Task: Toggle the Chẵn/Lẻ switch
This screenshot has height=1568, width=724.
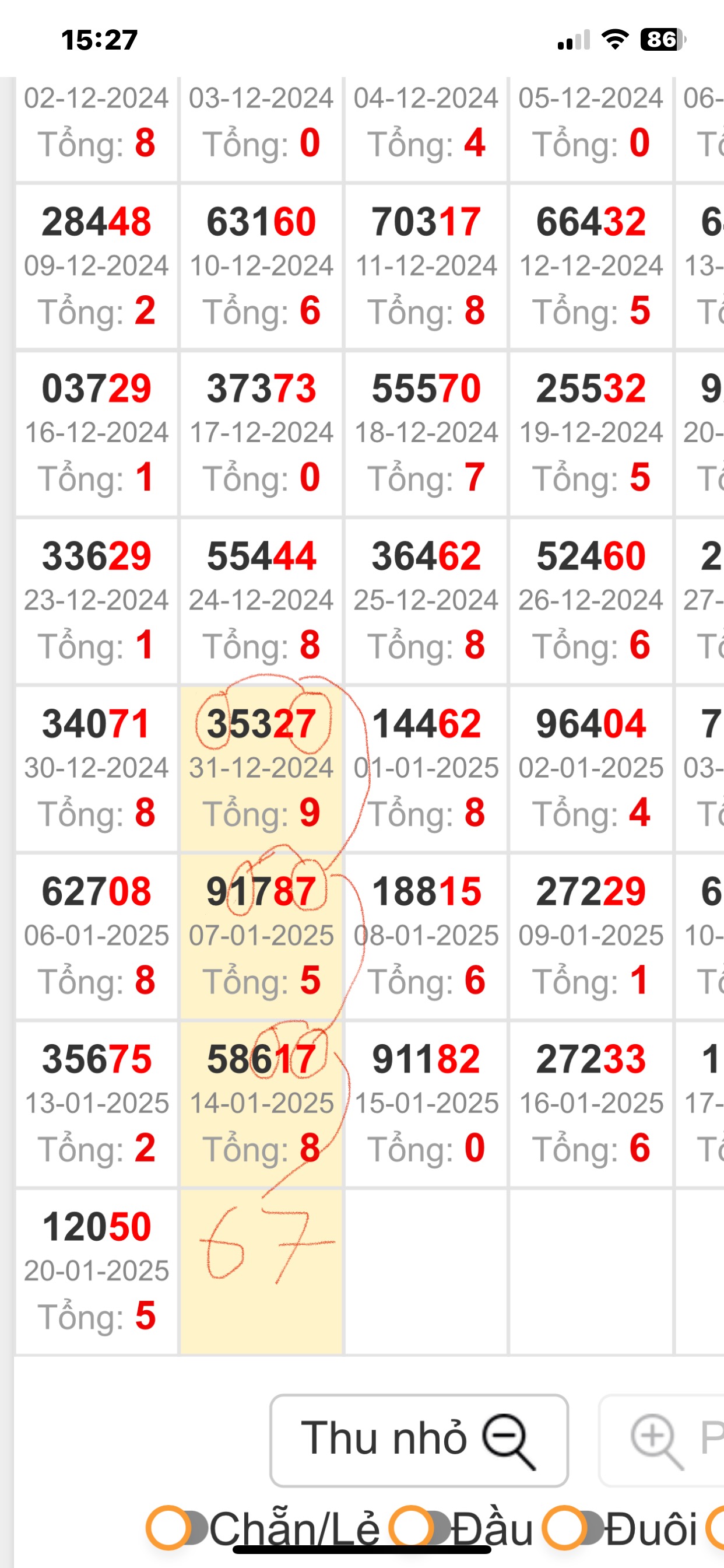Action: pos(177,1528)
